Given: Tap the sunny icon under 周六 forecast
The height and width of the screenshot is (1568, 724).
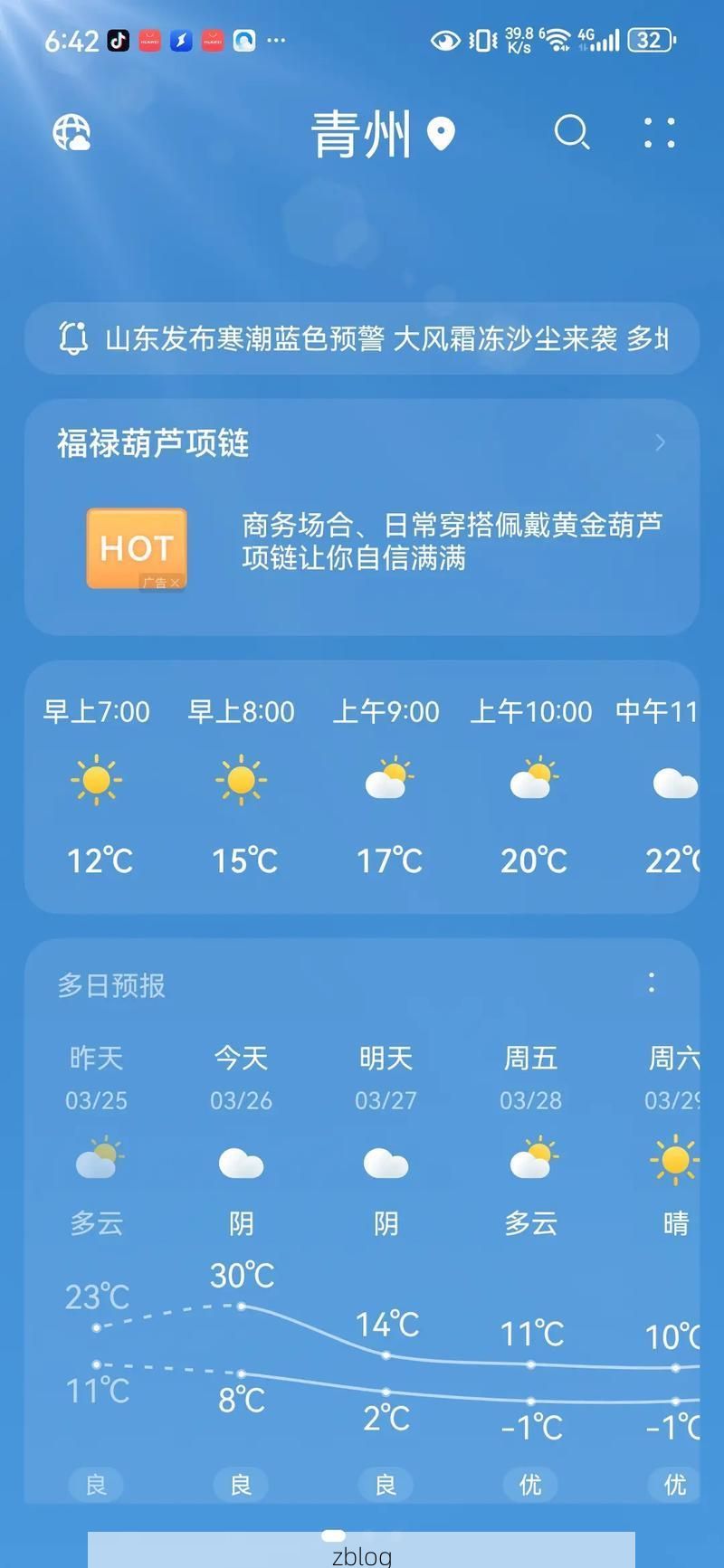Looking at the screenshot, I should 674,1161.
